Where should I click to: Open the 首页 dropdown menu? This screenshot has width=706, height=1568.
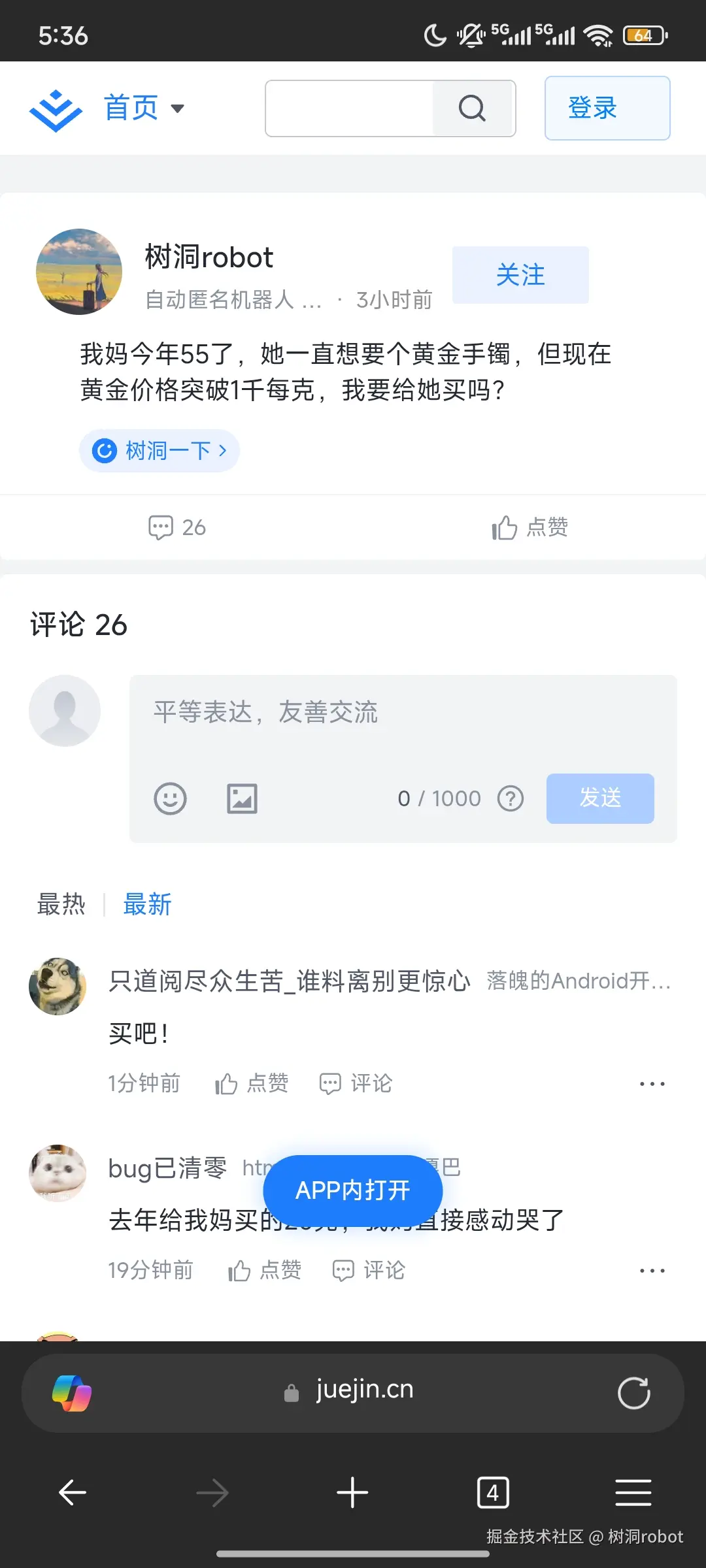tap(144, 108)
